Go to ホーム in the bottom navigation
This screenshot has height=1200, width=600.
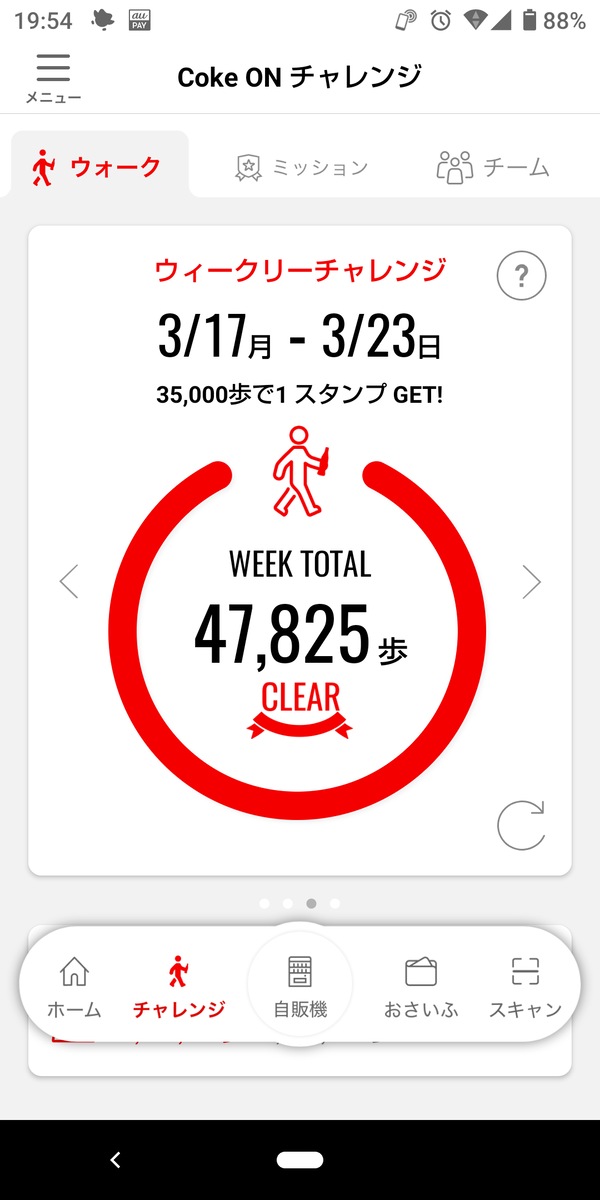pyautogui.click(x=75, y=987)
